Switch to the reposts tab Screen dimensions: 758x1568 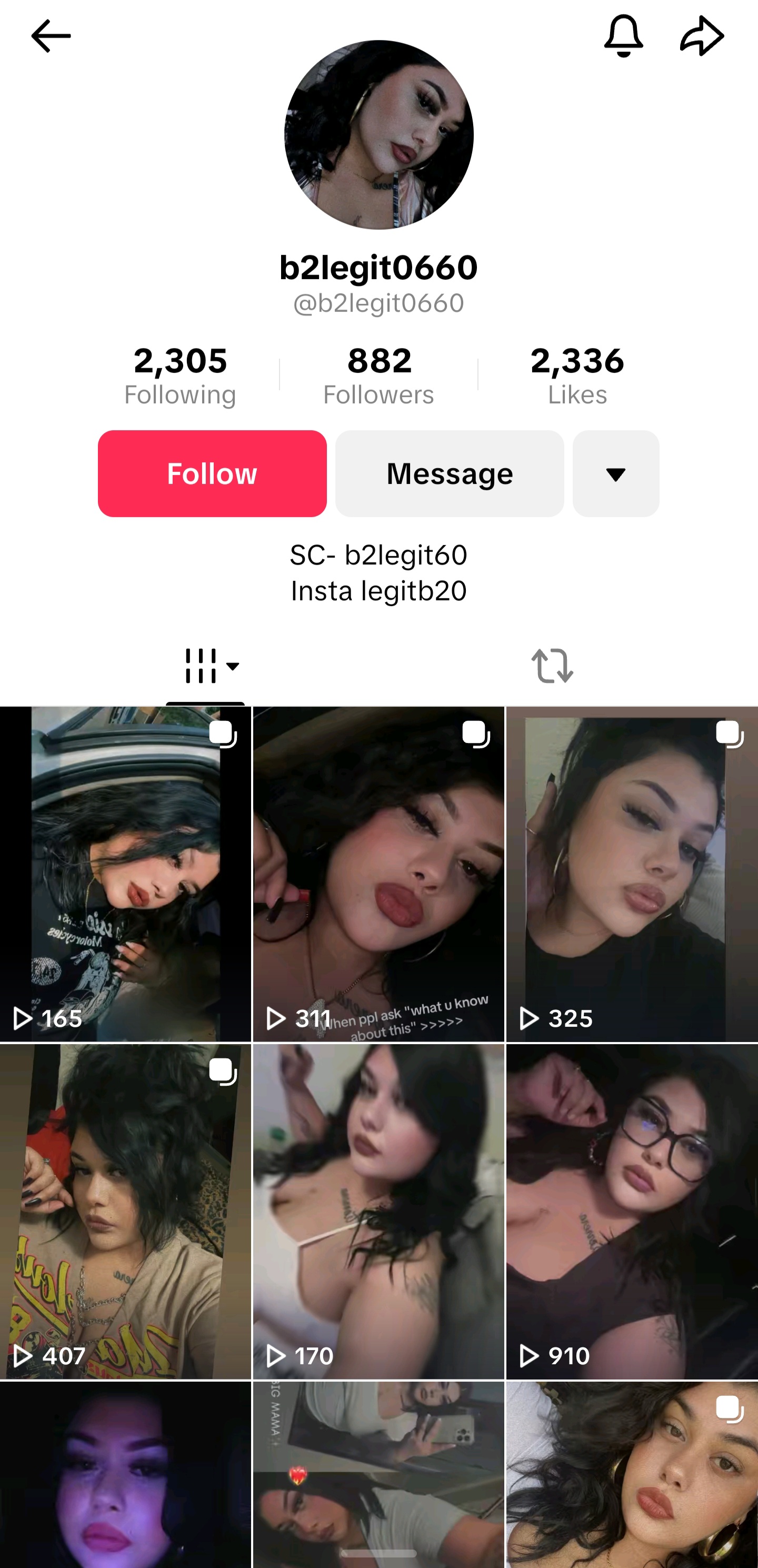click(552, 666)
